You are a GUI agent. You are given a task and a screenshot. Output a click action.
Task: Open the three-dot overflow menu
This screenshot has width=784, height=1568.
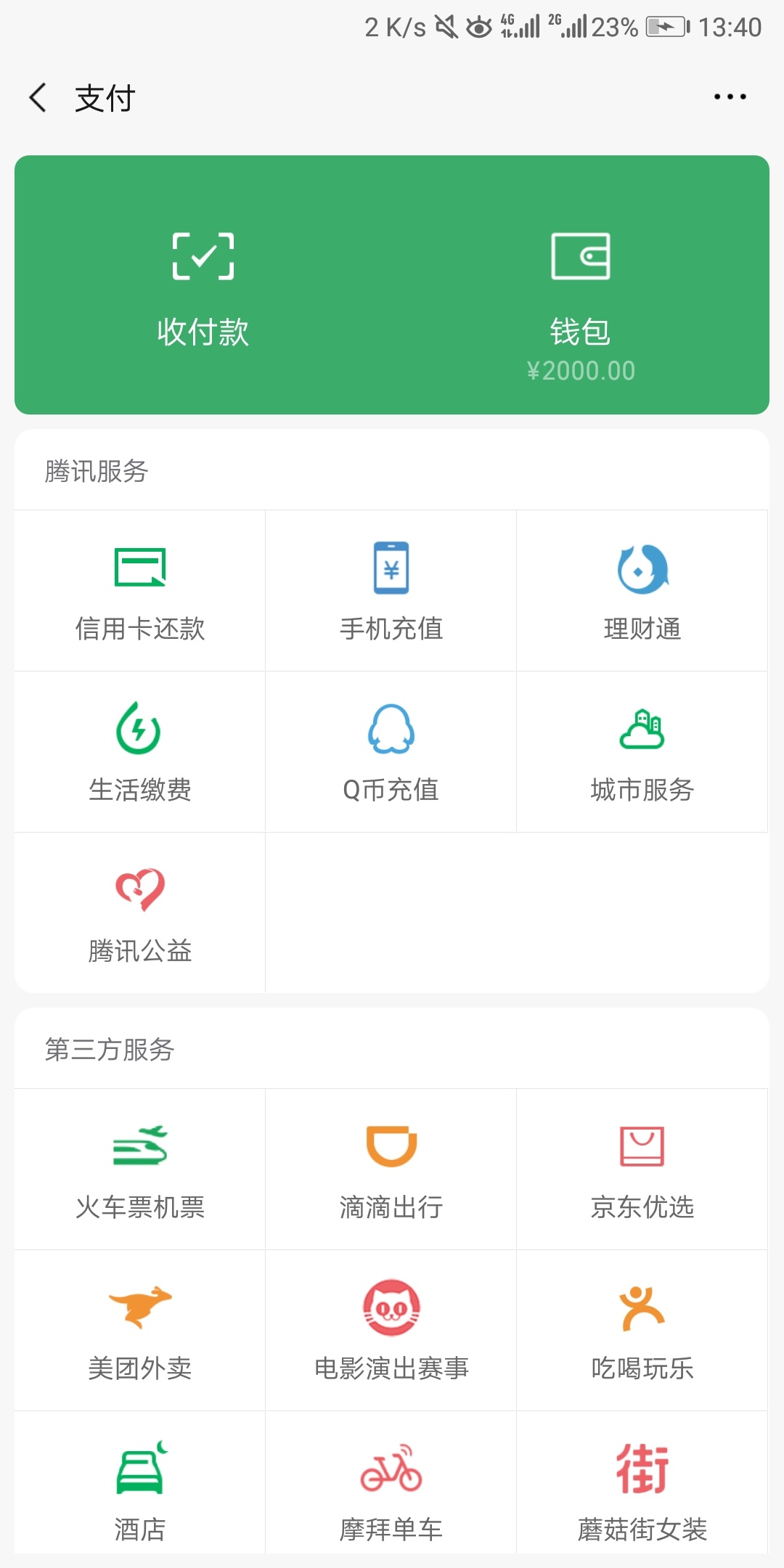click(x=730, y=97)
